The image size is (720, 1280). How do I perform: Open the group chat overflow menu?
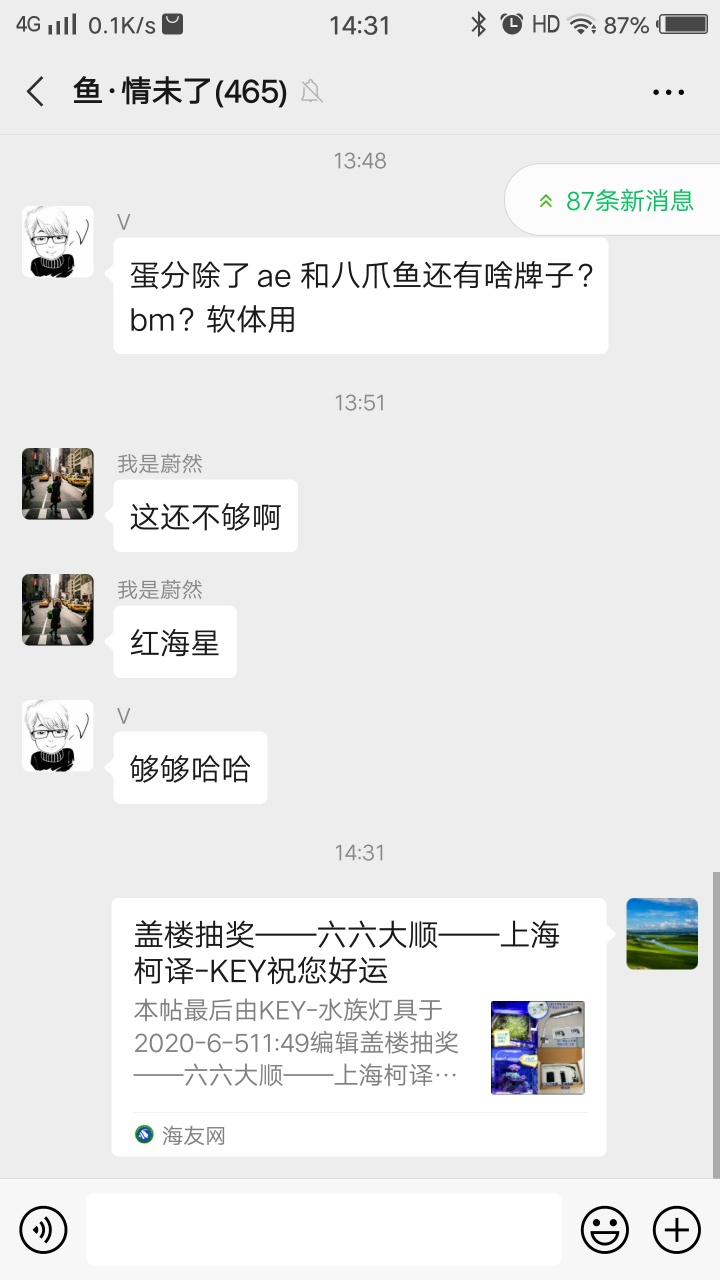click(x=668, y=92)
